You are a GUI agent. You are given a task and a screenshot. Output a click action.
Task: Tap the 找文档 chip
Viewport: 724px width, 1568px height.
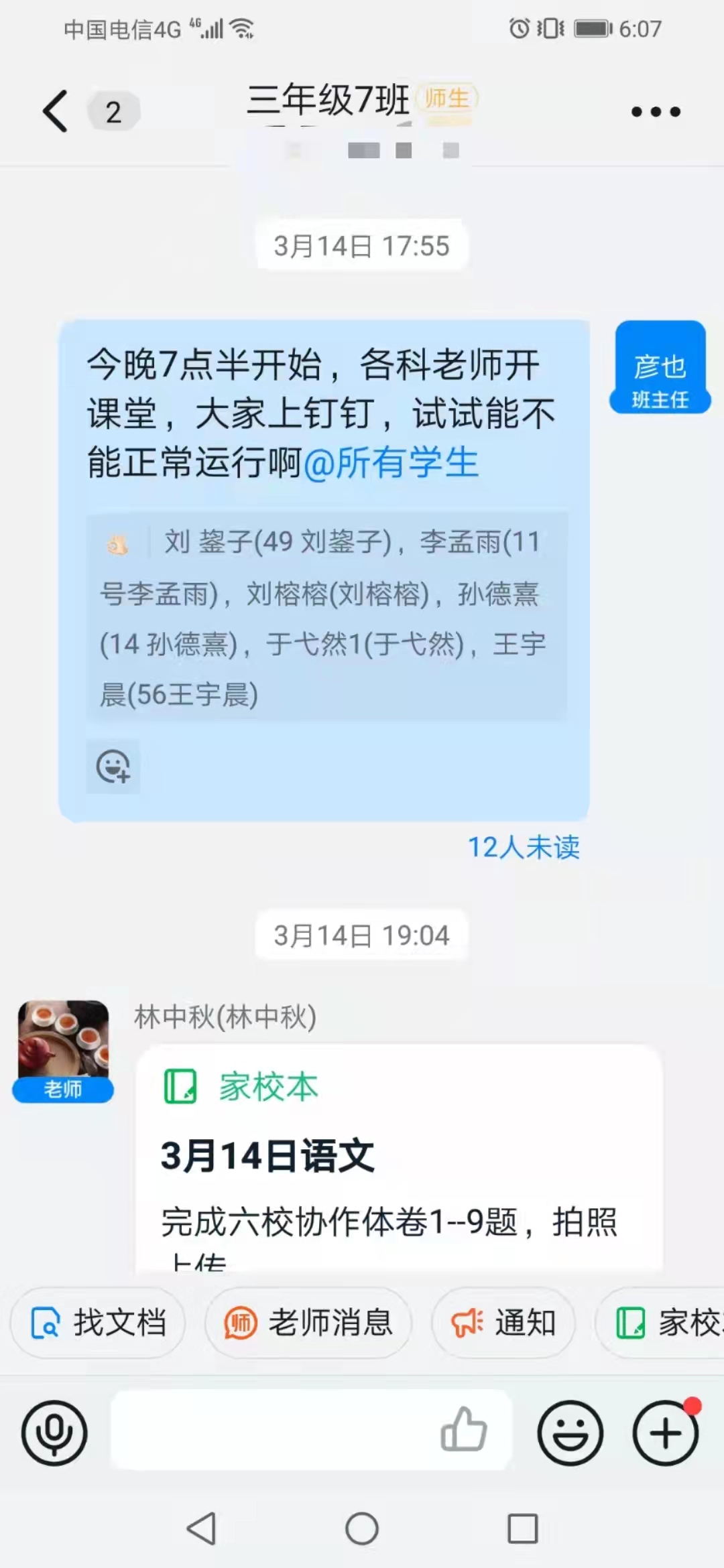pyautogui.click(x=98, y=1323)
